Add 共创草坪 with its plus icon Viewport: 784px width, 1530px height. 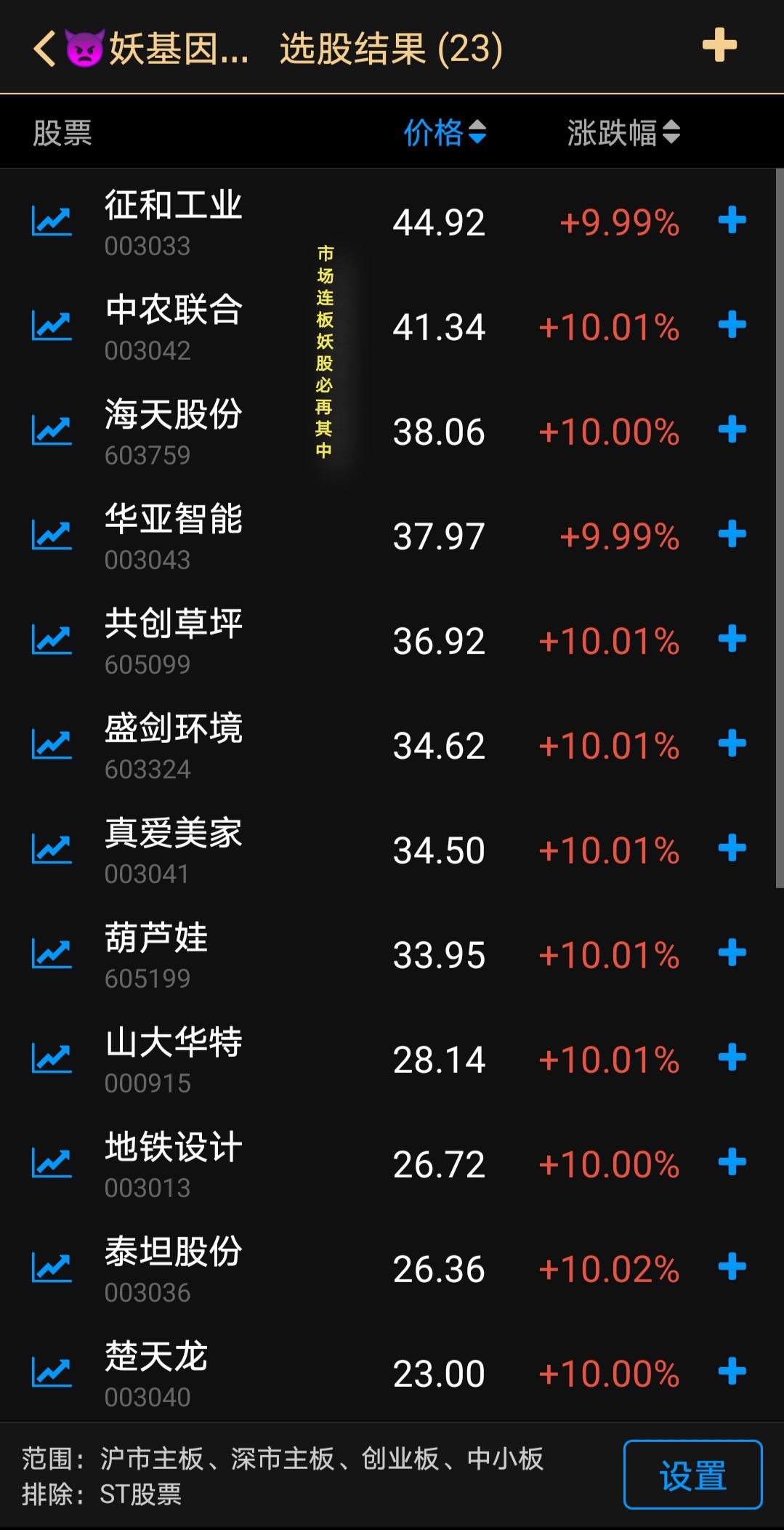pyautogui.click(x=732, y=640)
